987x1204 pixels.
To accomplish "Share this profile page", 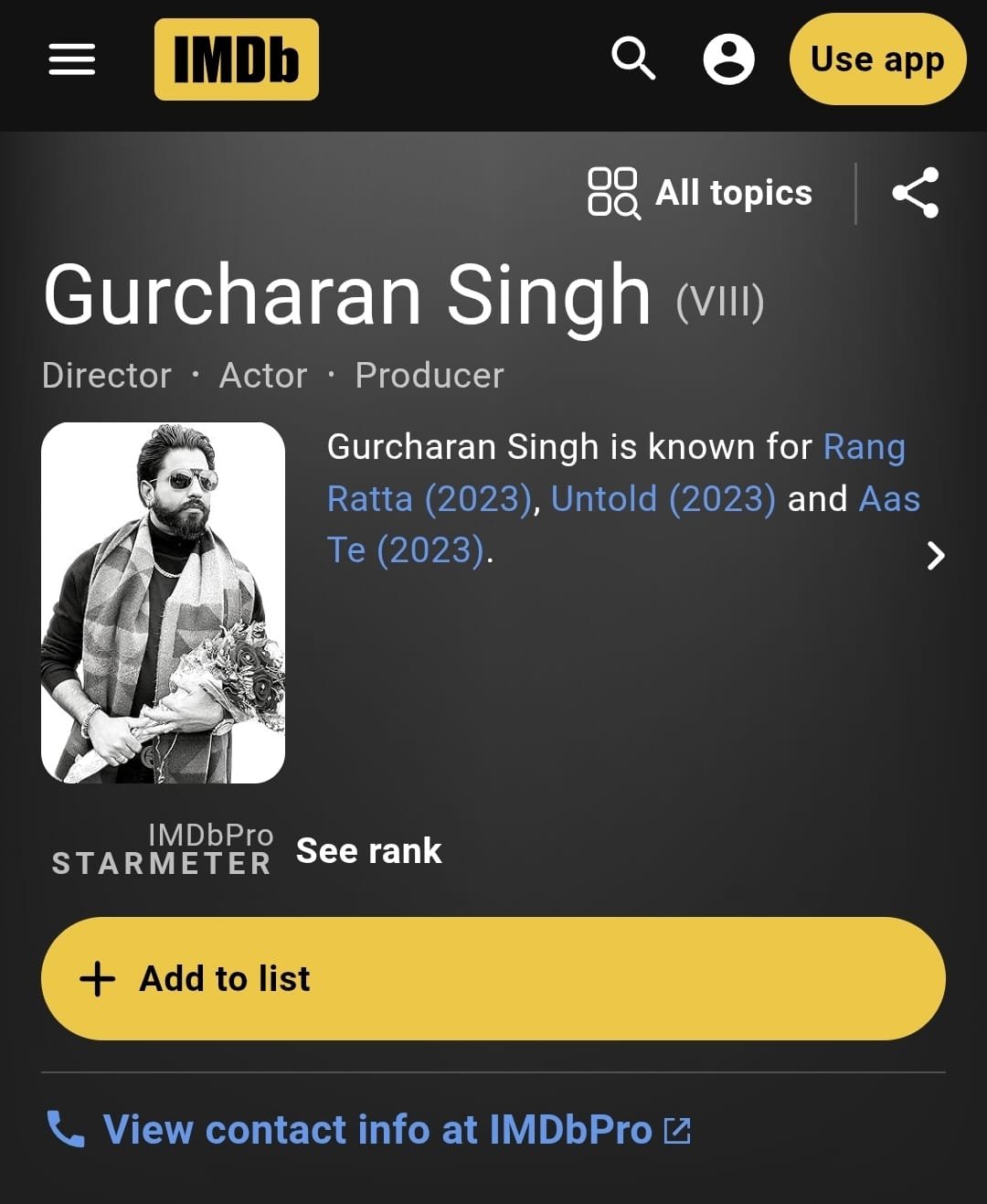I will 915,193.
